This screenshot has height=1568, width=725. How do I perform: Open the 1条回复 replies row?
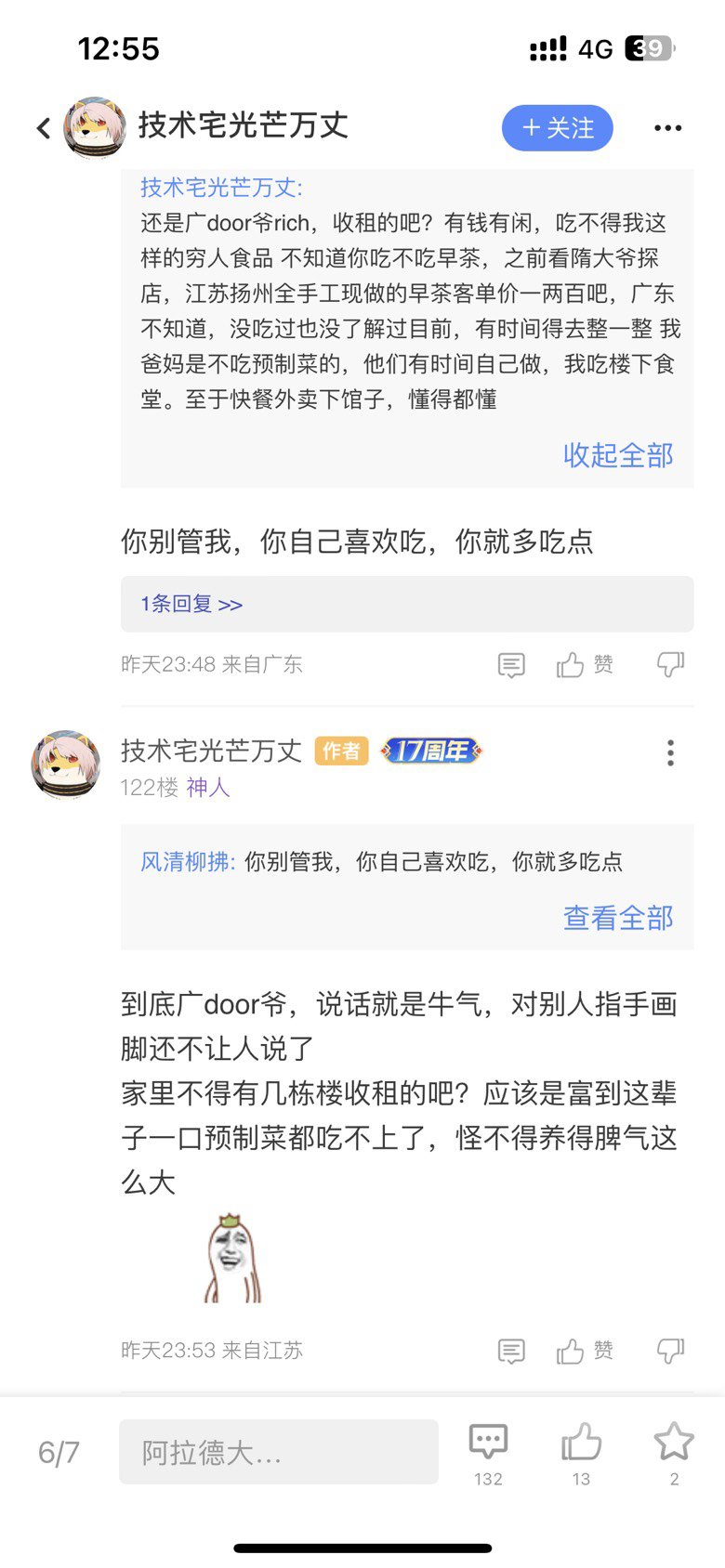[x=407, y=605]
